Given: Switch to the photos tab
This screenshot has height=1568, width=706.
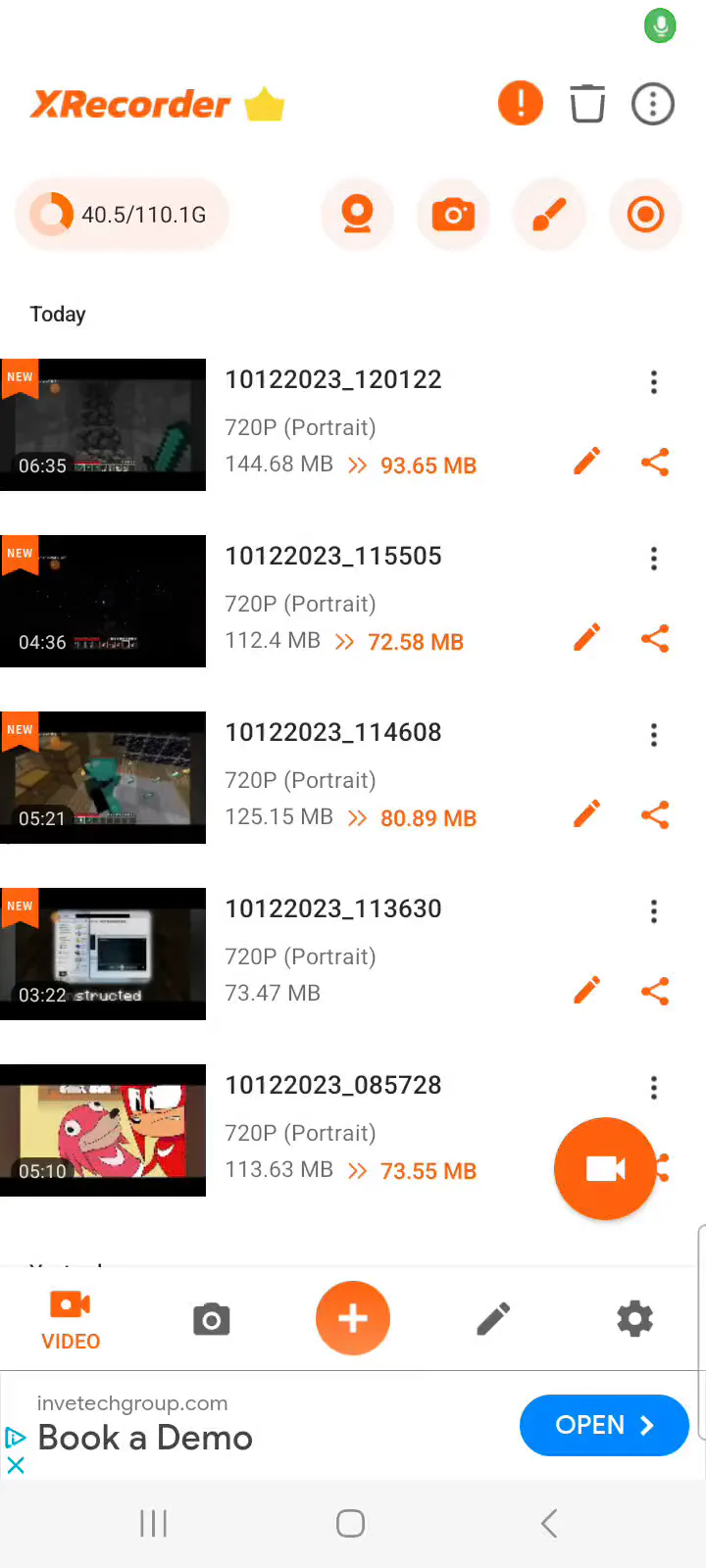Looking at the screenshot, I should coord(212,1319).
